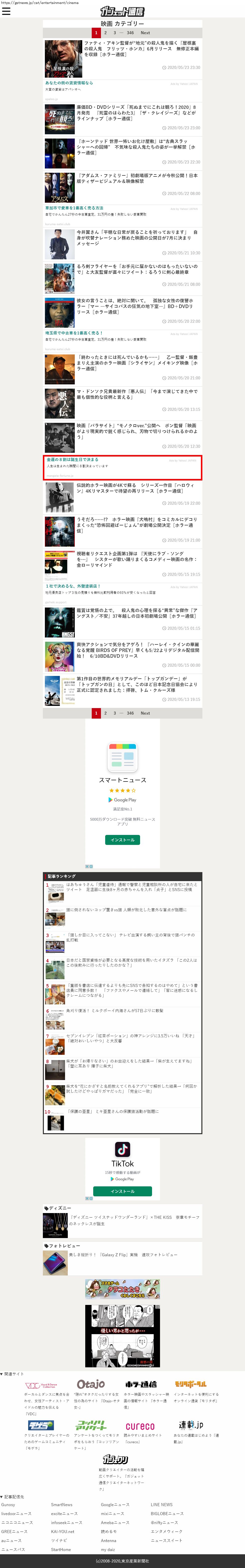The height and width of the screenshot is (1568, 245).
Task: Open the Fatih Akin 屋根裏の殺人鬼 article
Action: pyautogui.click(x=140, y=49)
